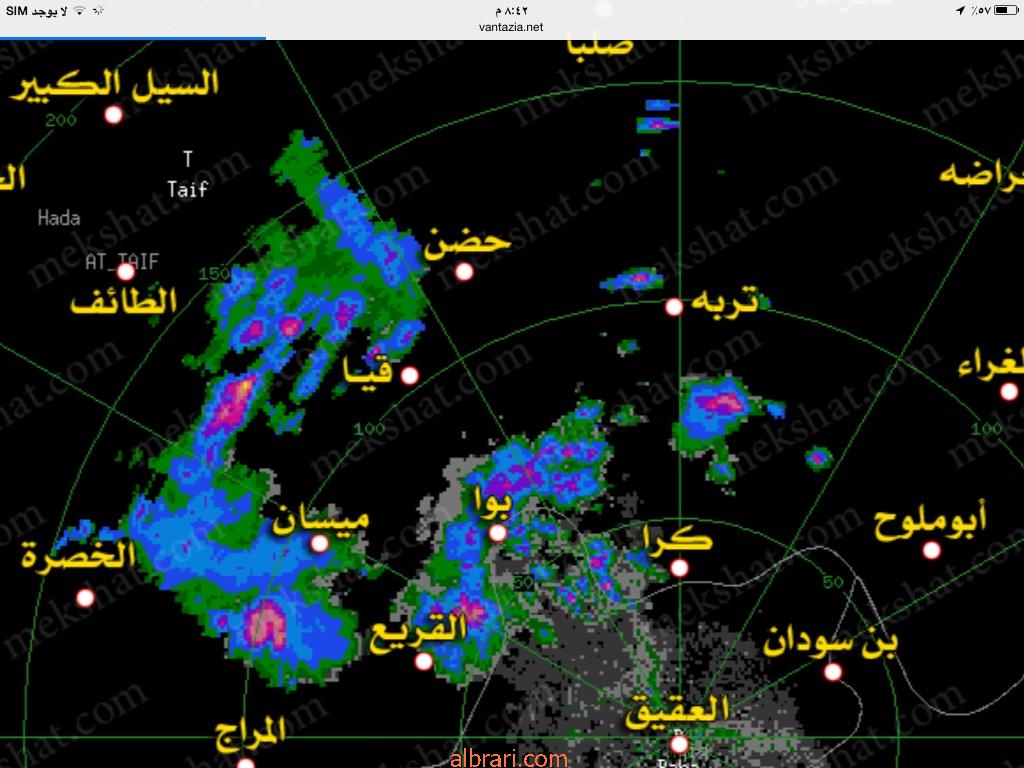Tap the vantazia.net address bar
1024x768 pixels.
[511, 28]
